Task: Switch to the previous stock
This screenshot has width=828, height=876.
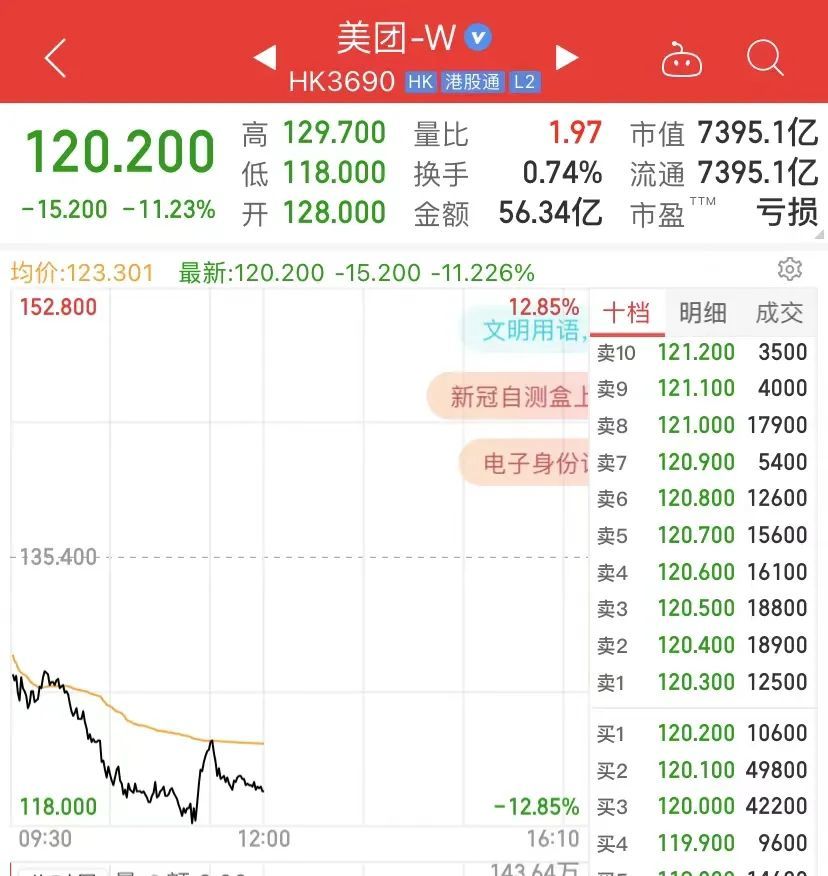Action: 265,57
